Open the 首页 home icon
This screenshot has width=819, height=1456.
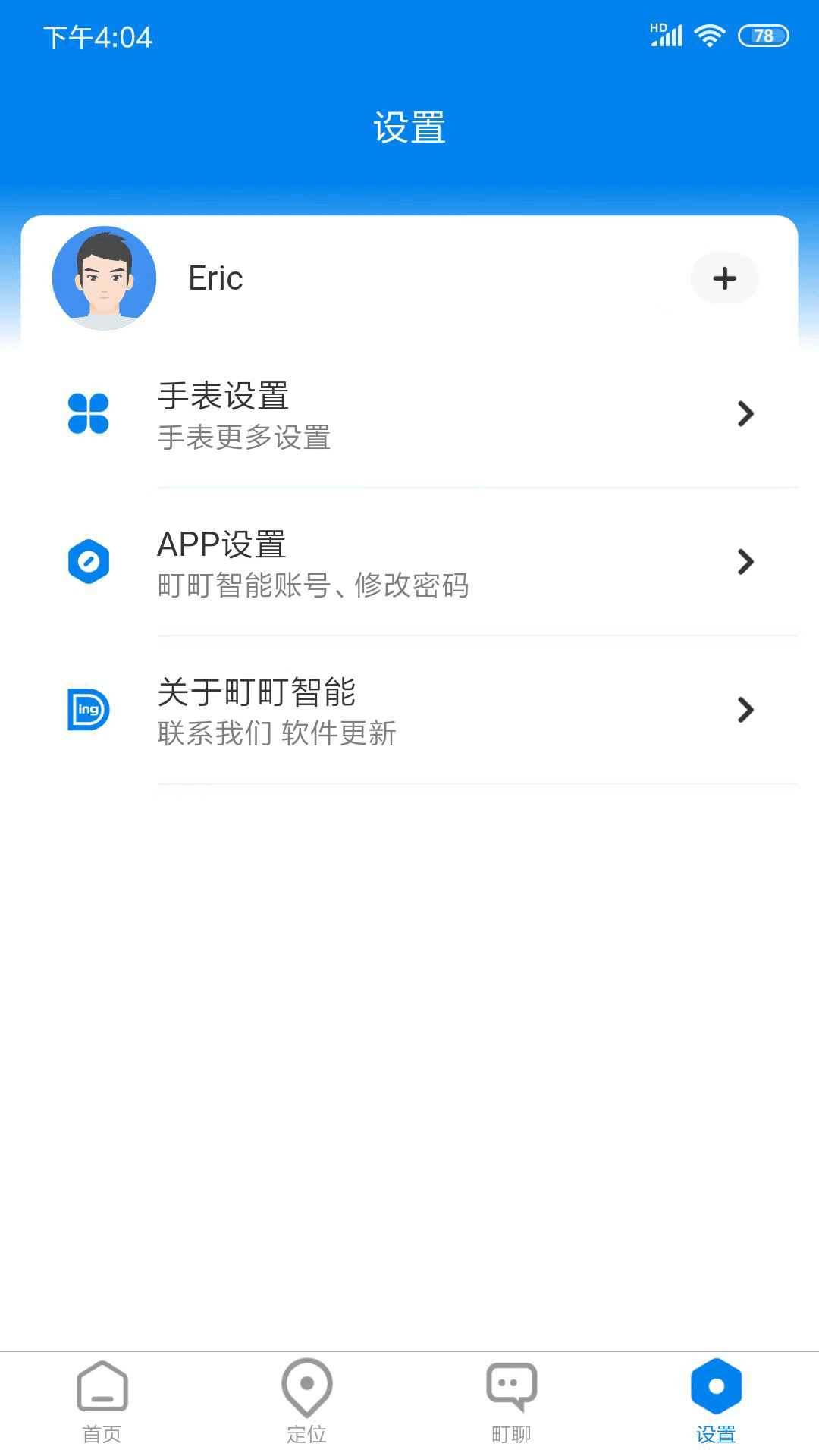[x=102, y=1385]
